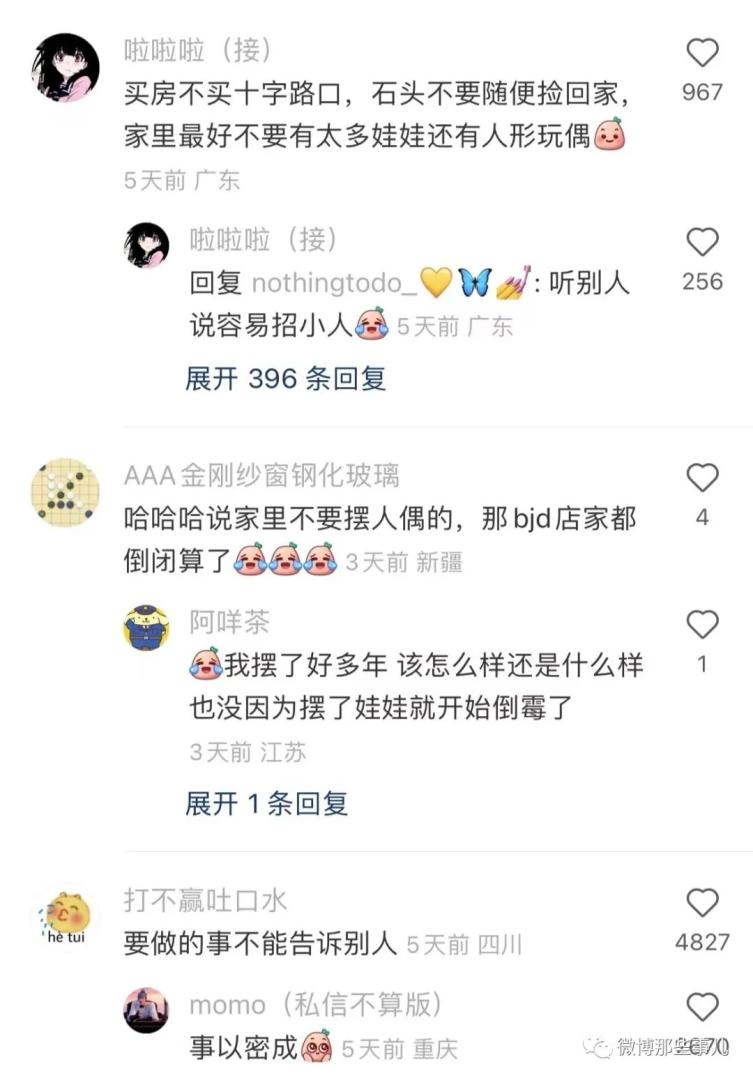Screen dimensions: 753x1080
Task: Open the mentioned user nothingtodo_ profile
Action: pos(334,284)
